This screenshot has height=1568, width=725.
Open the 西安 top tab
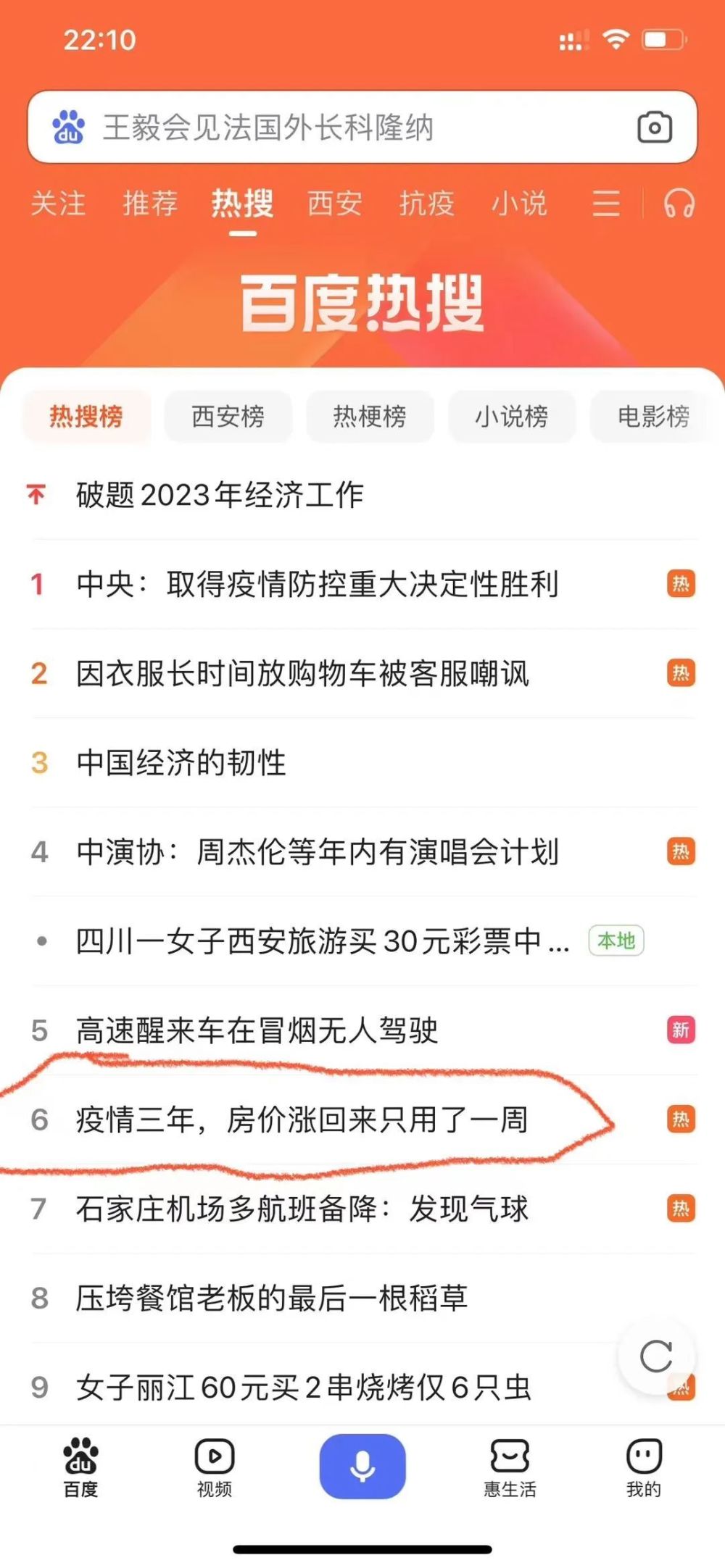pos(334,204)
